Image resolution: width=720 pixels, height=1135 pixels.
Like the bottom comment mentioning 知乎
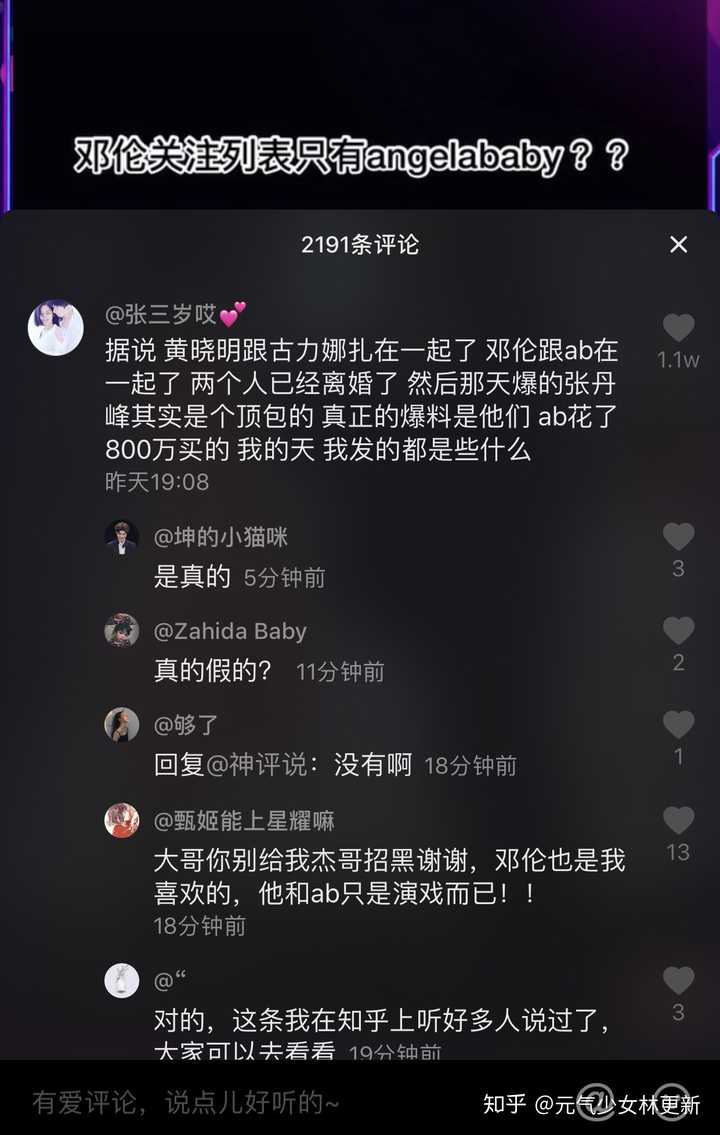pyautogui.click(x=679, y=980)
